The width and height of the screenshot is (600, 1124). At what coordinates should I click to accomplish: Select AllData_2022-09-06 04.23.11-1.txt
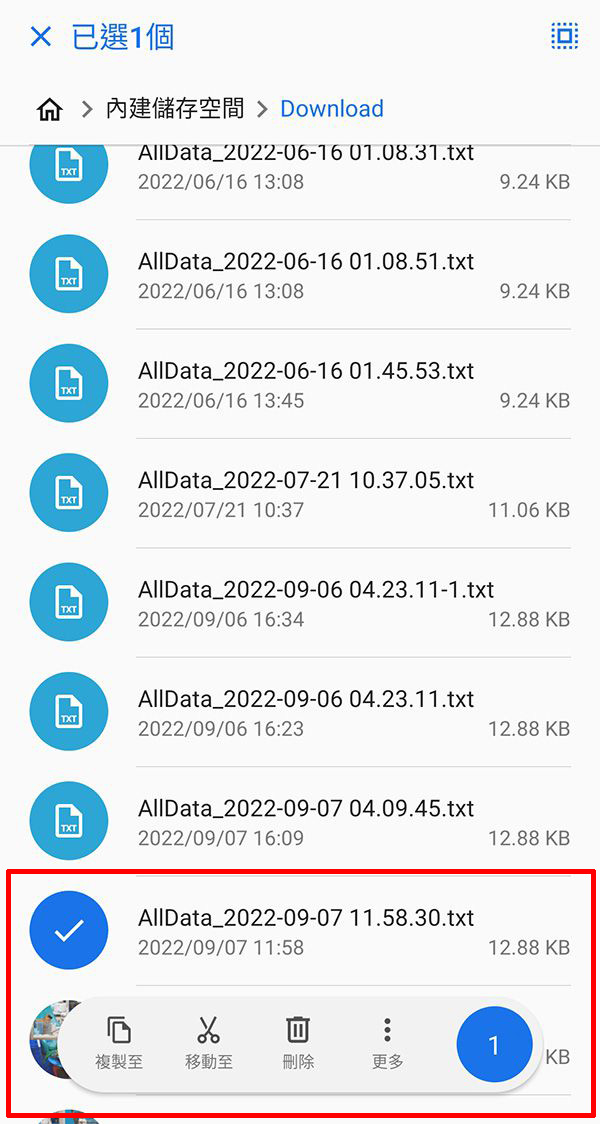coord(300,602)
